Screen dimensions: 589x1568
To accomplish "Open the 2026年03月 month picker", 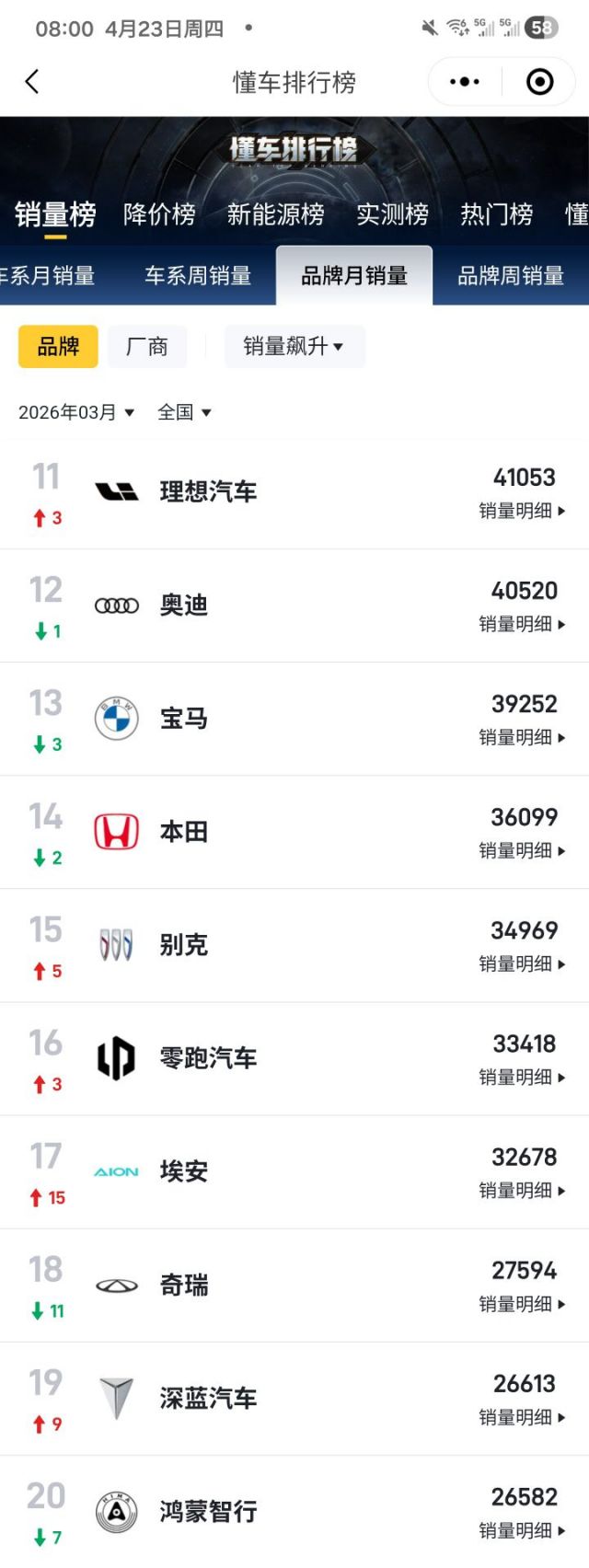I will (x=76, y=412).
